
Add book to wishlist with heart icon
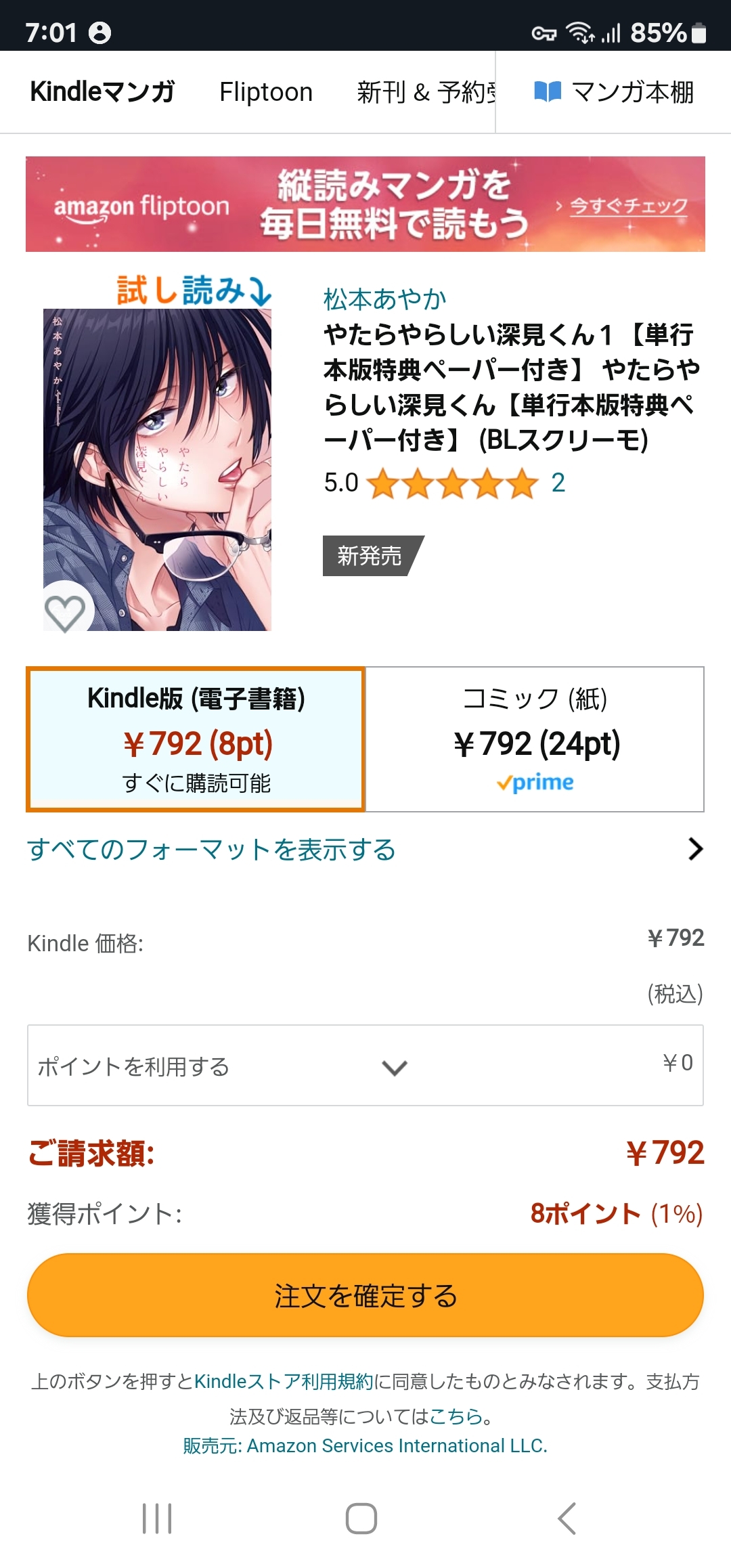[x=65, y=613]
